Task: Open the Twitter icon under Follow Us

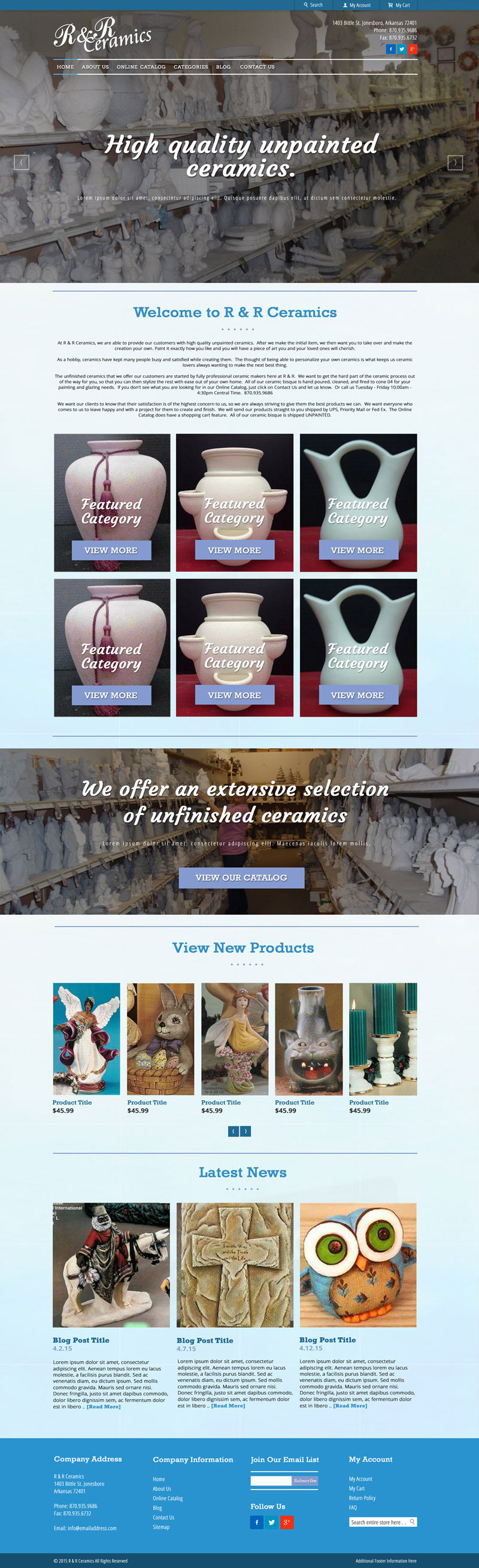Action: click(271, 1522)
